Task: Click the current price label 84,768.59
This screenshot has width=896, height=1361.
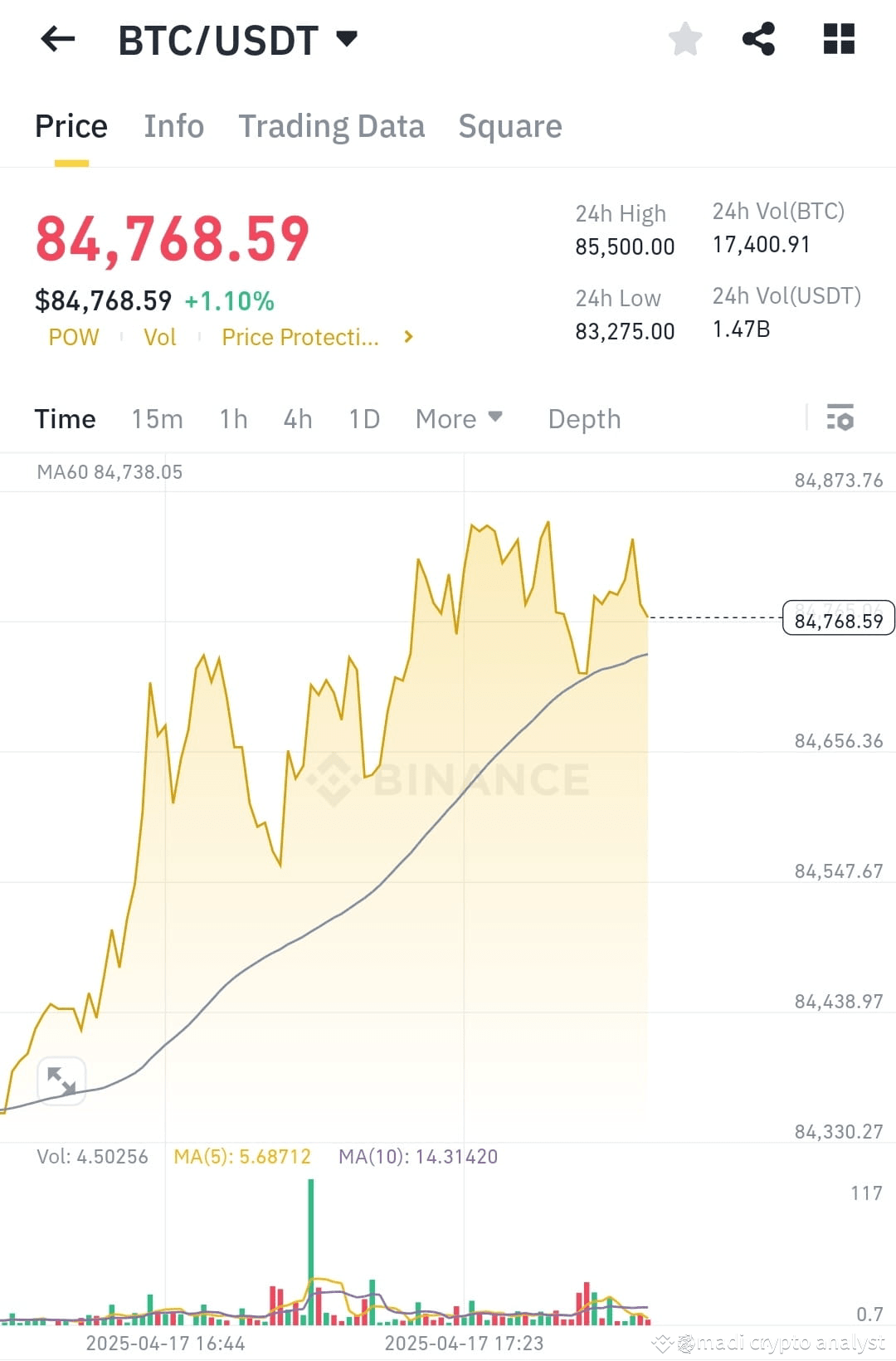Action: click(x=837, y=618)
